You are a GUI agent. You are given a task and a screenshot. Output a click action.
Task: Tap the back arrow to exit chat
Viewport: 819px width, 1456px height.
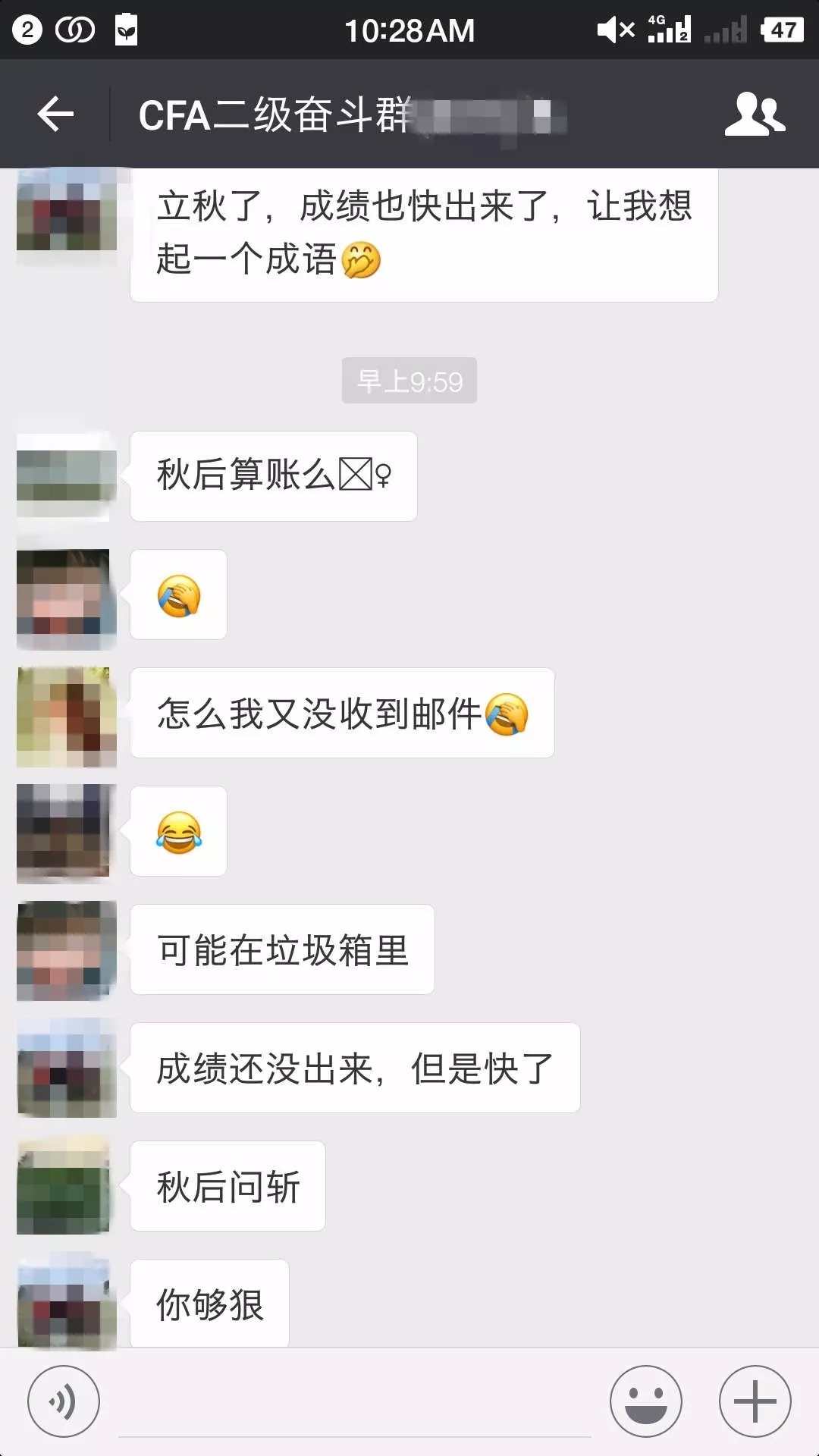click(55, 114)
